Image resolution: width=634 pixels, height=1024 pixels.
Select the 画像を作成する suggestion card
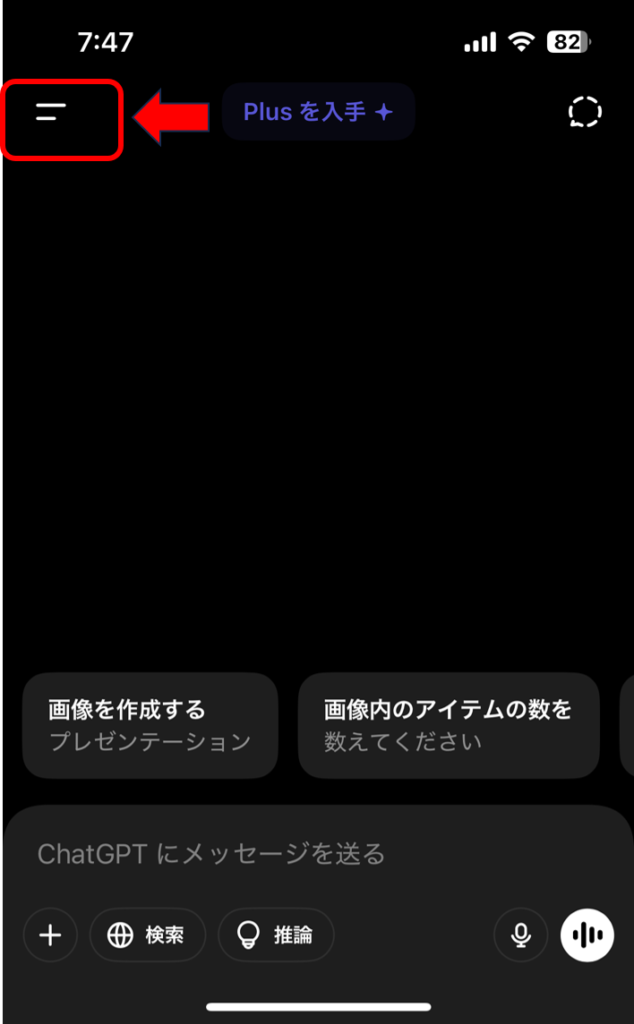pos(150,725)
